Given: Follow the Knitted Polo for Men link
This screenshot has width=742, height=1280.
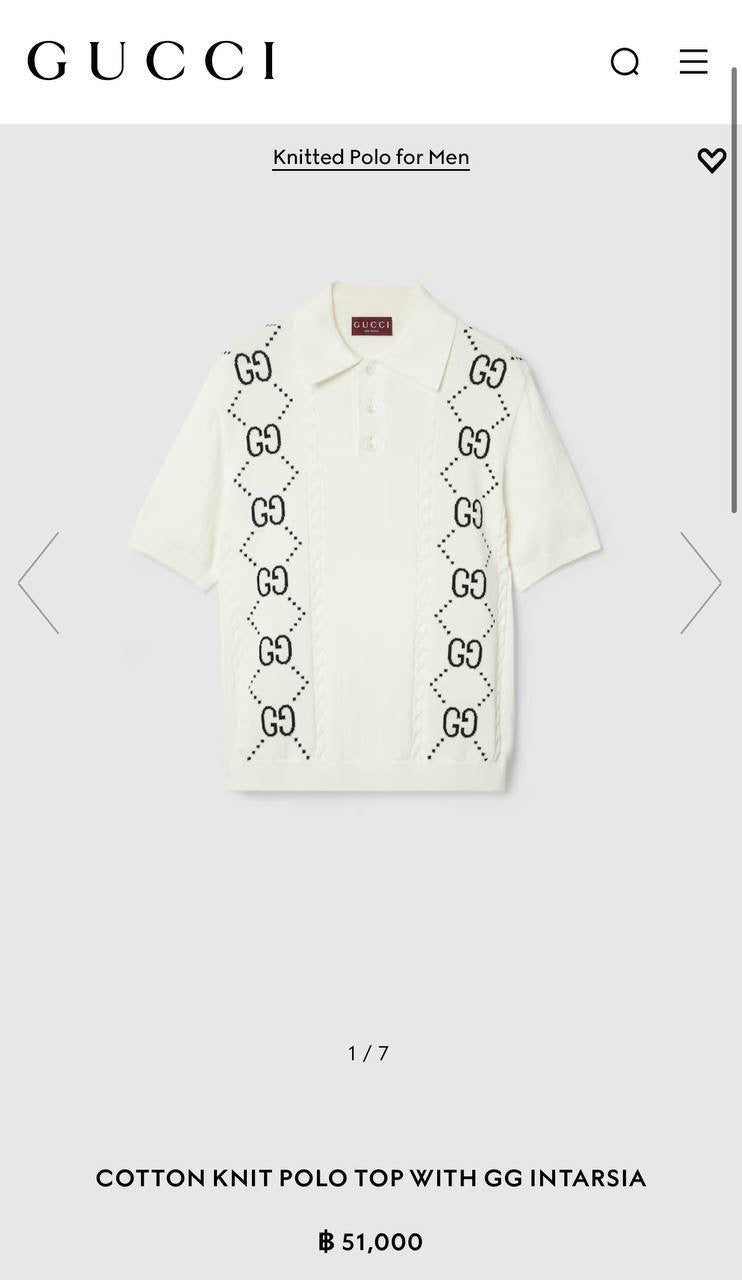Looking at the screenshot, I should pos(371,157).
